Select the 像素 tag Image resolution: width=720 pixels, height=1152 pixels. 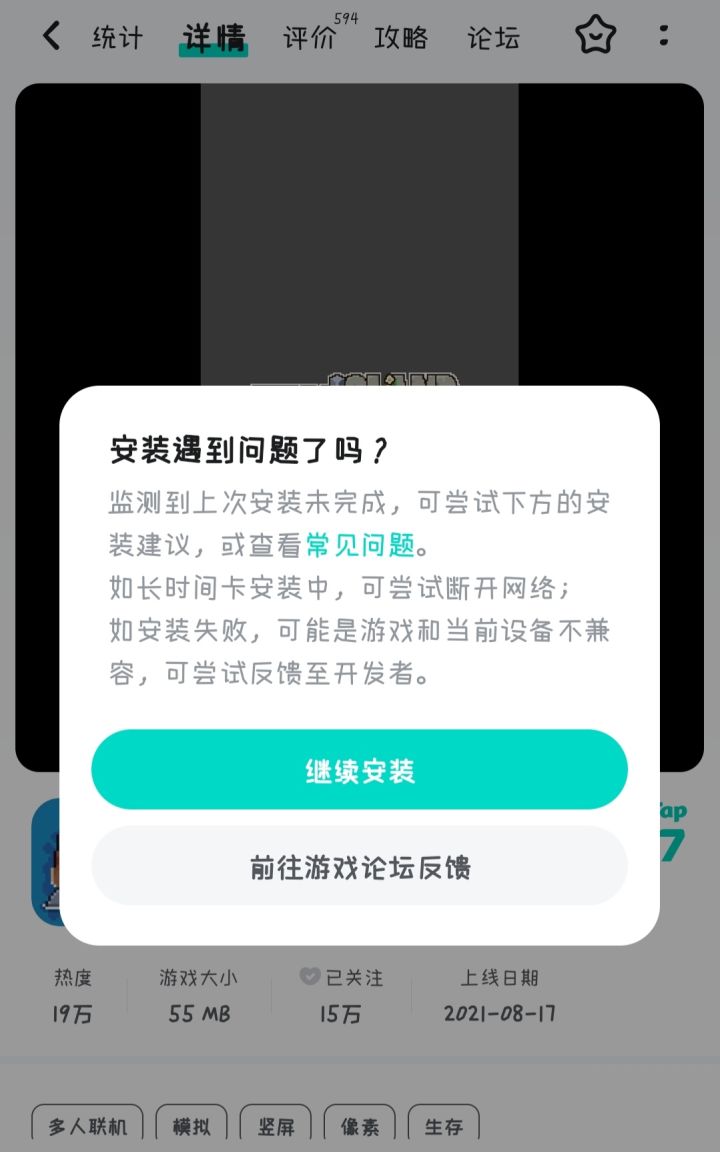click(x=359, y=1126)
